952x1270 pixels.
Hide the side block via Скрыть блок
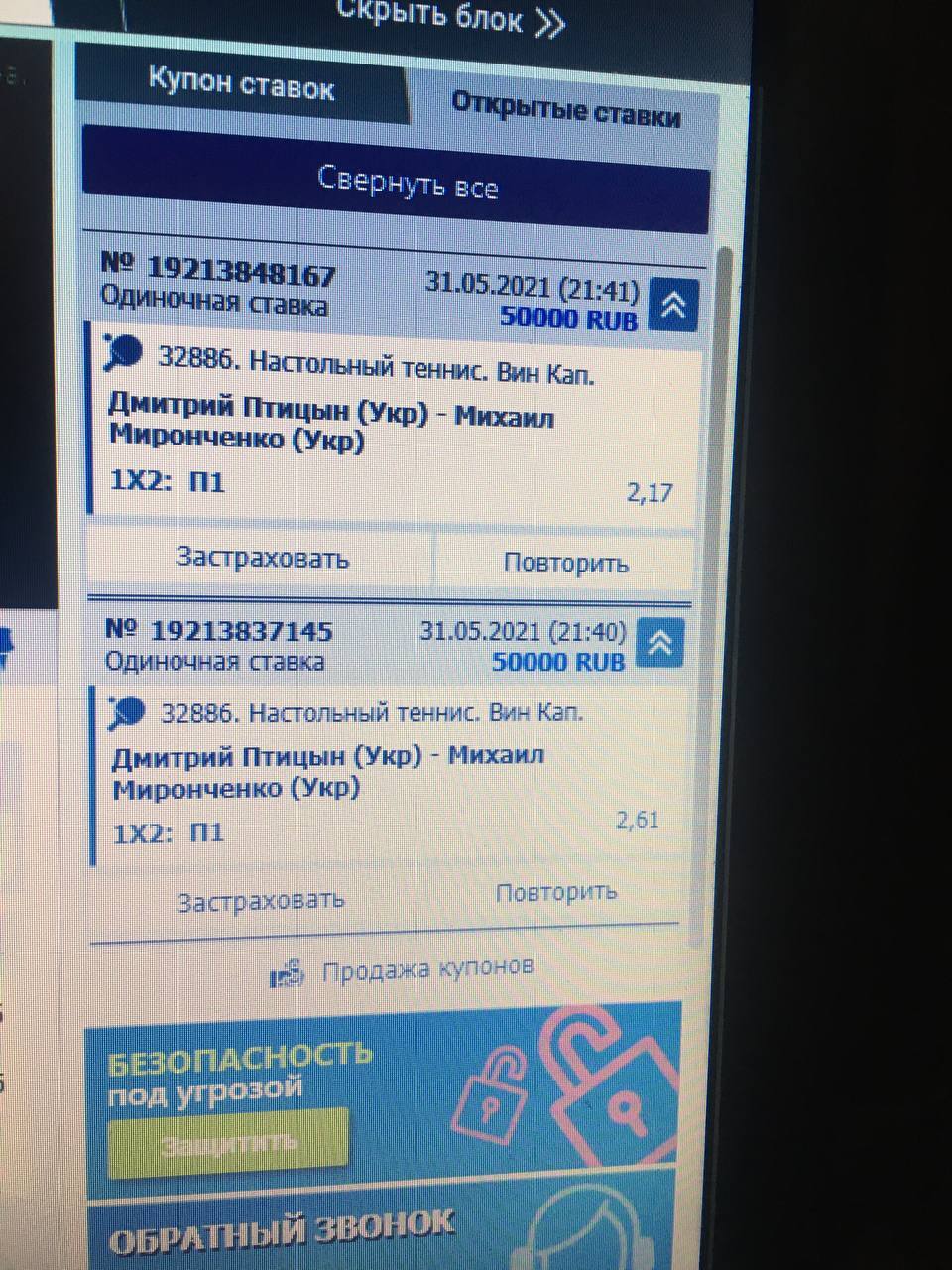click(451, 18)
